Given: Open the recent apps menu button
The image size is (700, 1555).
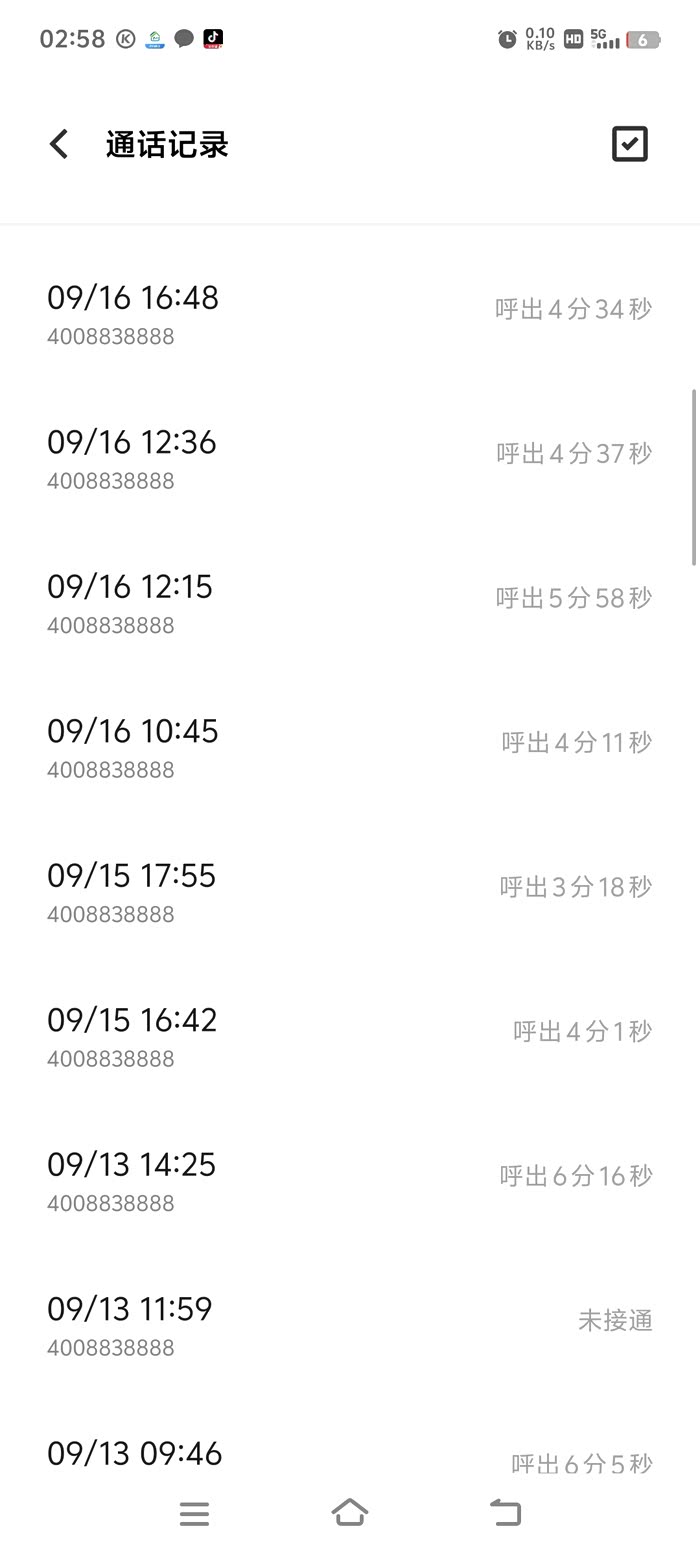Looking at the screenshot, I should pyautogui.click(x=194, y=1513).
